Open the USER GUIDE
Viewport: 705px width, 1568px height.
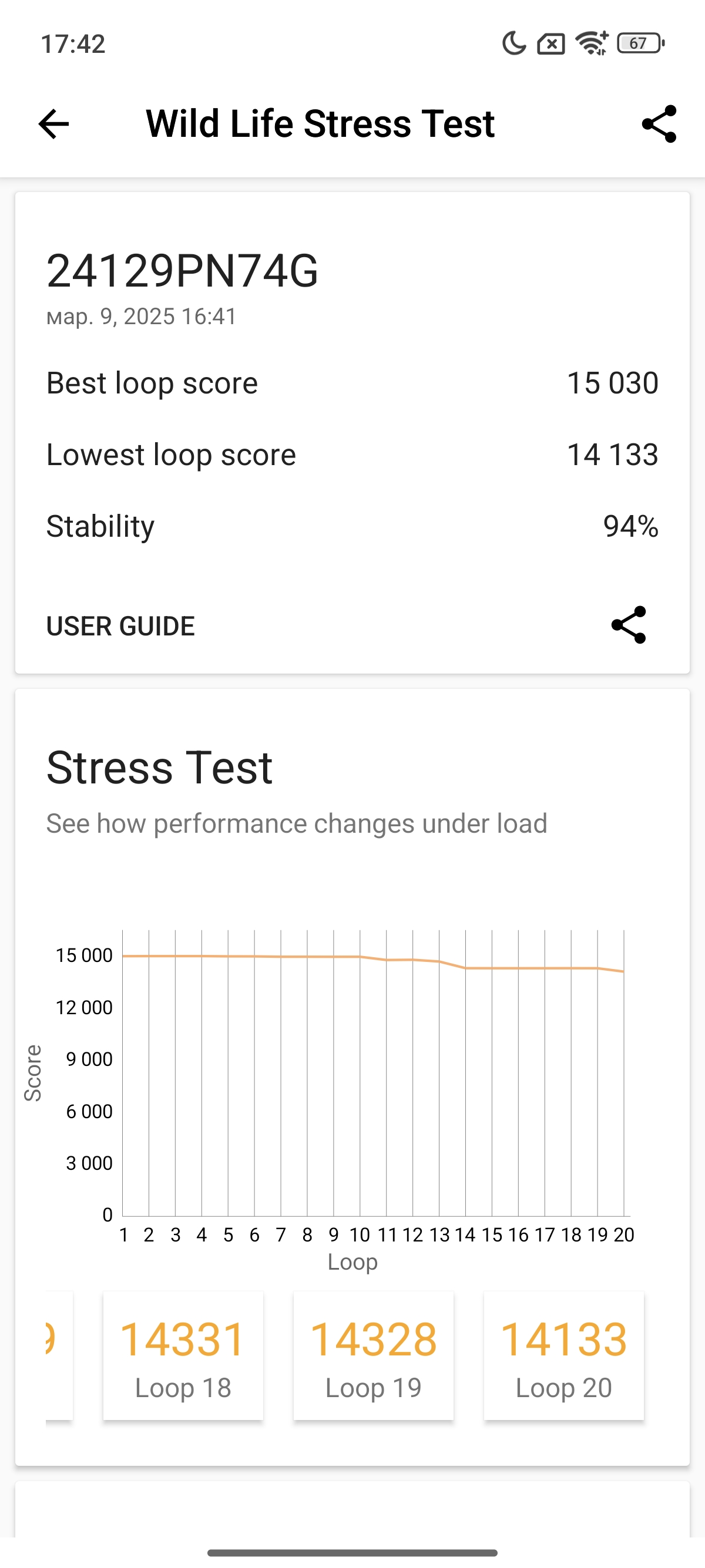coord(120,626)
